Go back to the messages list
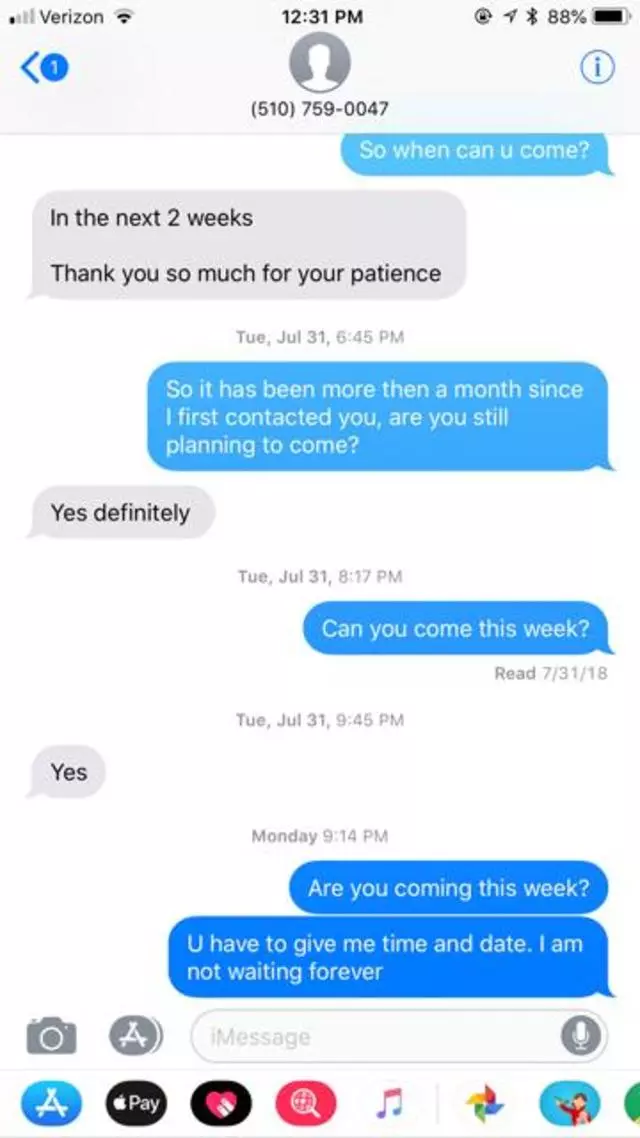 pyautogui.click(x=42, y=68)
